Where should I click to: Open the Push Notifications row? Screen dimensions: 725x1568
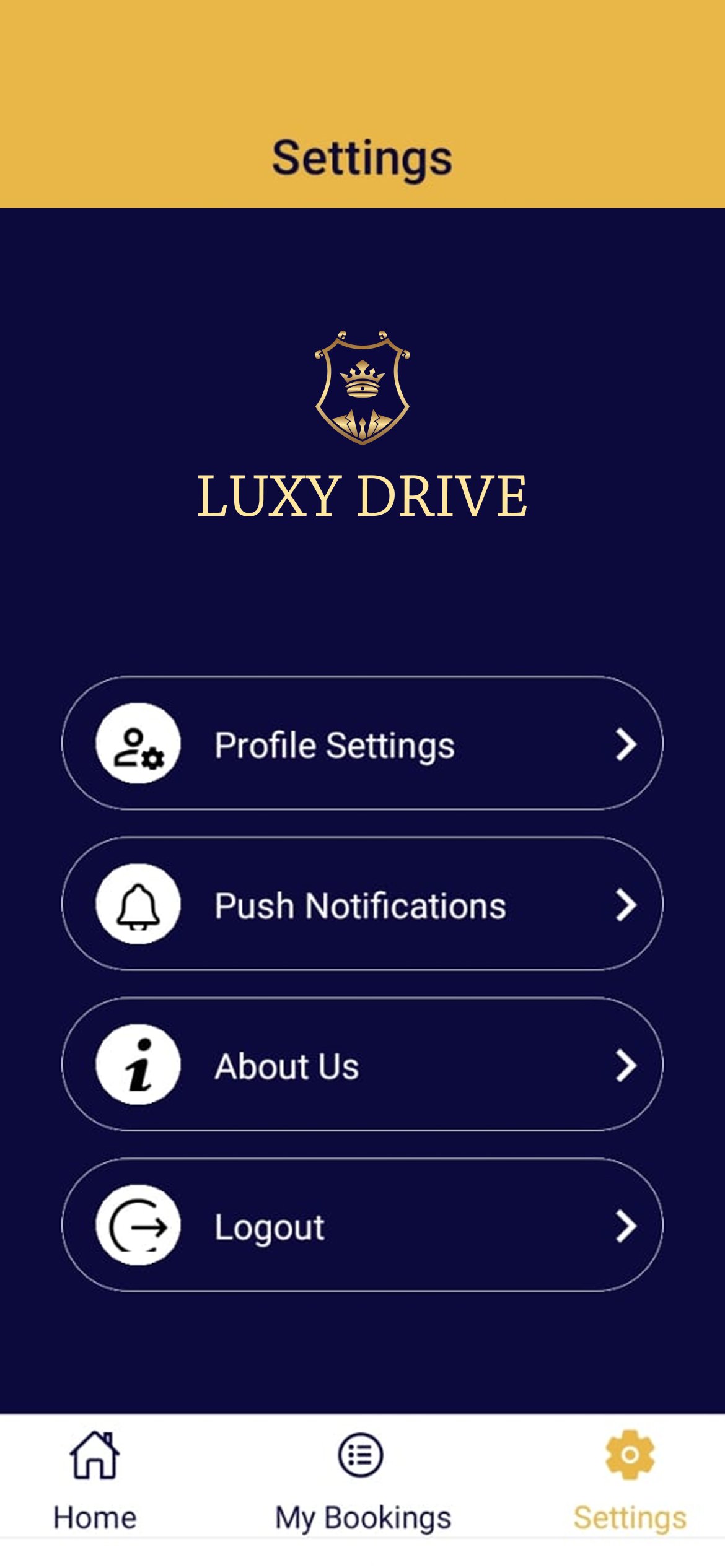(x=362, y=904)
